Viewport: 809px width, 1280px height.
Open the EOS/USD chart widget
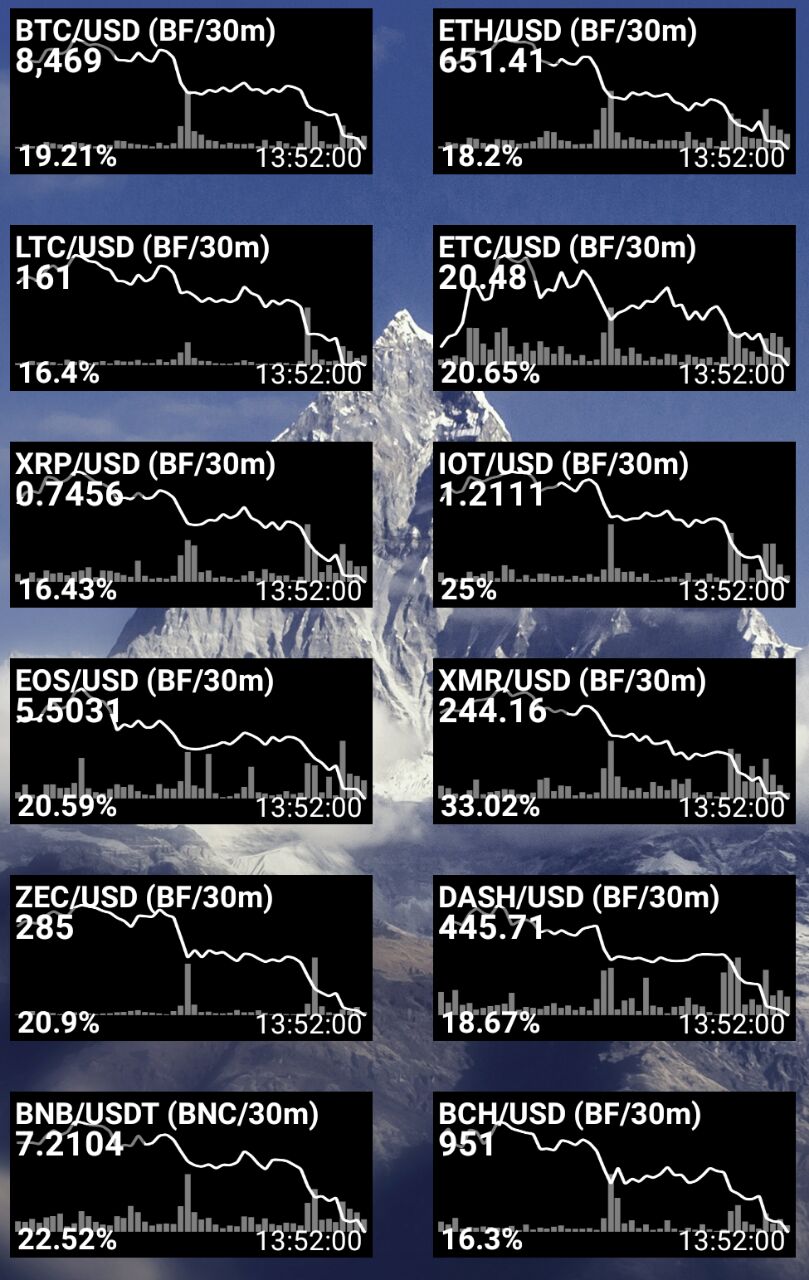pos(191,741)
